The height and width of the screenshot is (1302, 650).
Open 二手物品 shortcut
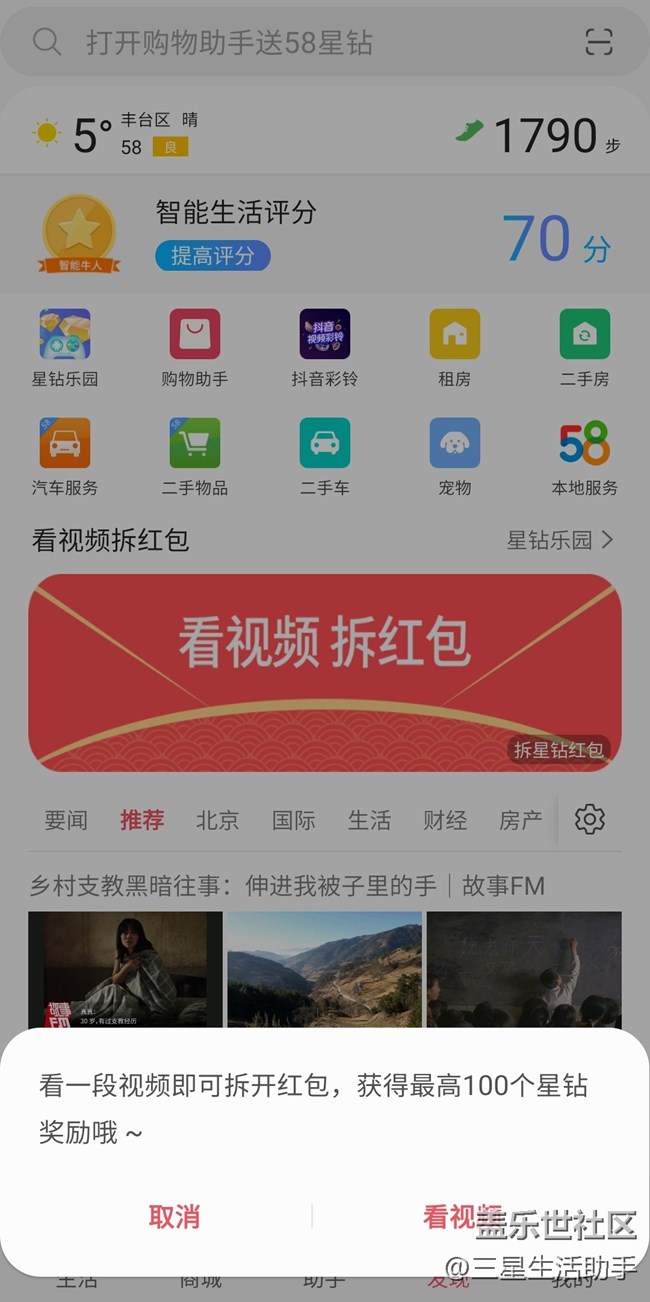tap(195, 455)
